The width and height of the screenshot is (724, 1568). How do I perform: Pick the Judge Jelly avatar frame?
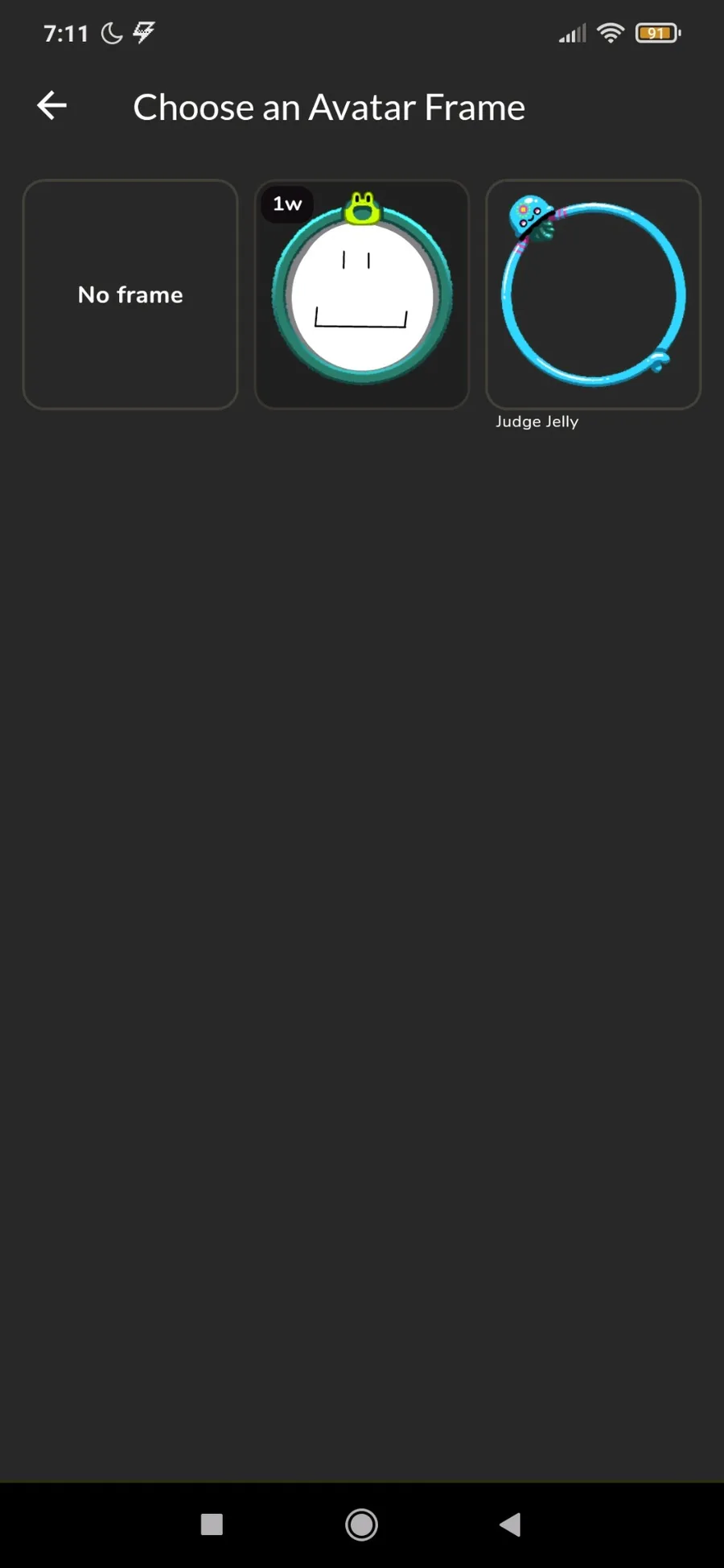click(594, 294)
